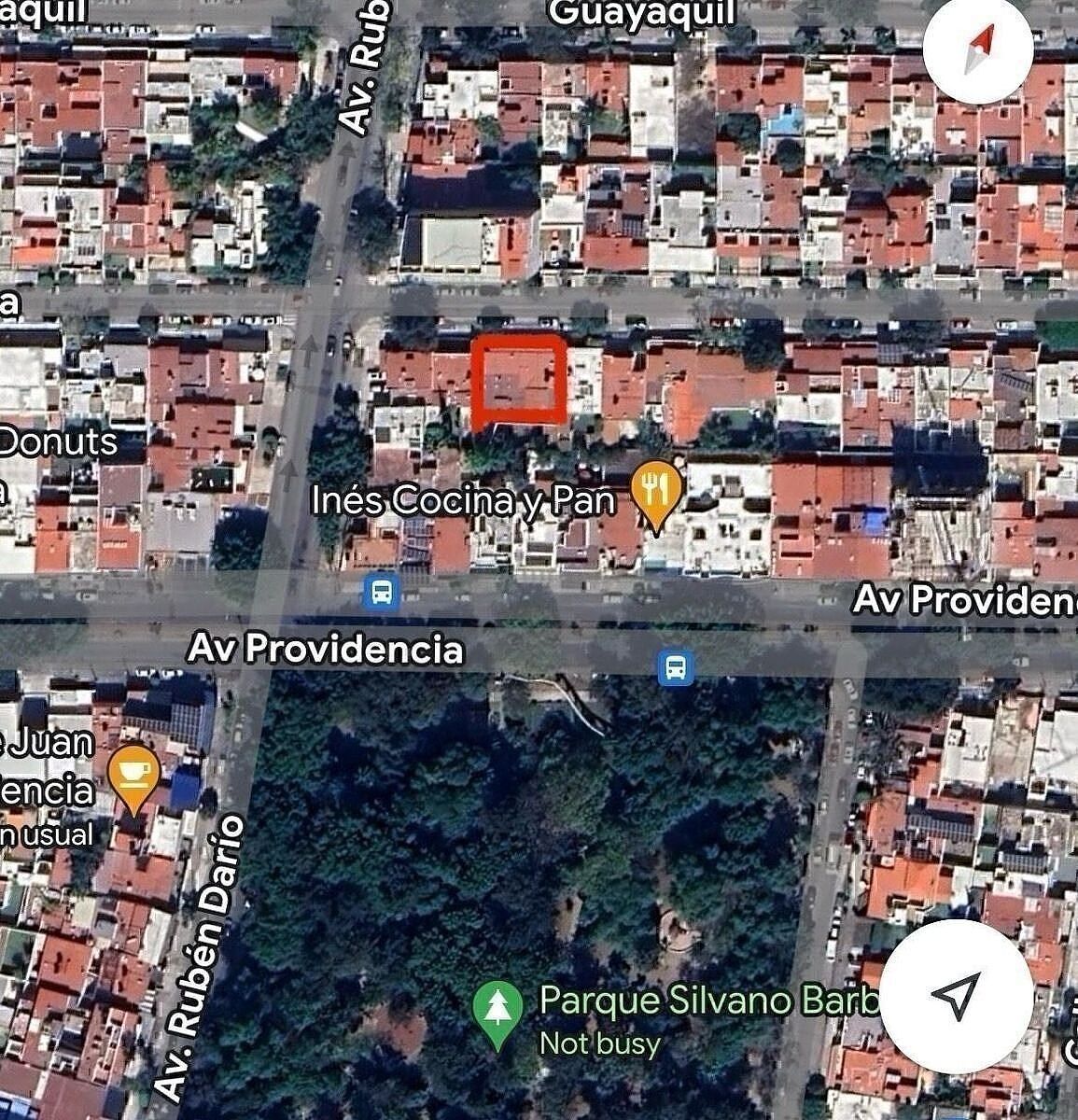Click the restaurant pin for Inés Cocina y Pan

tap(656, 492)
